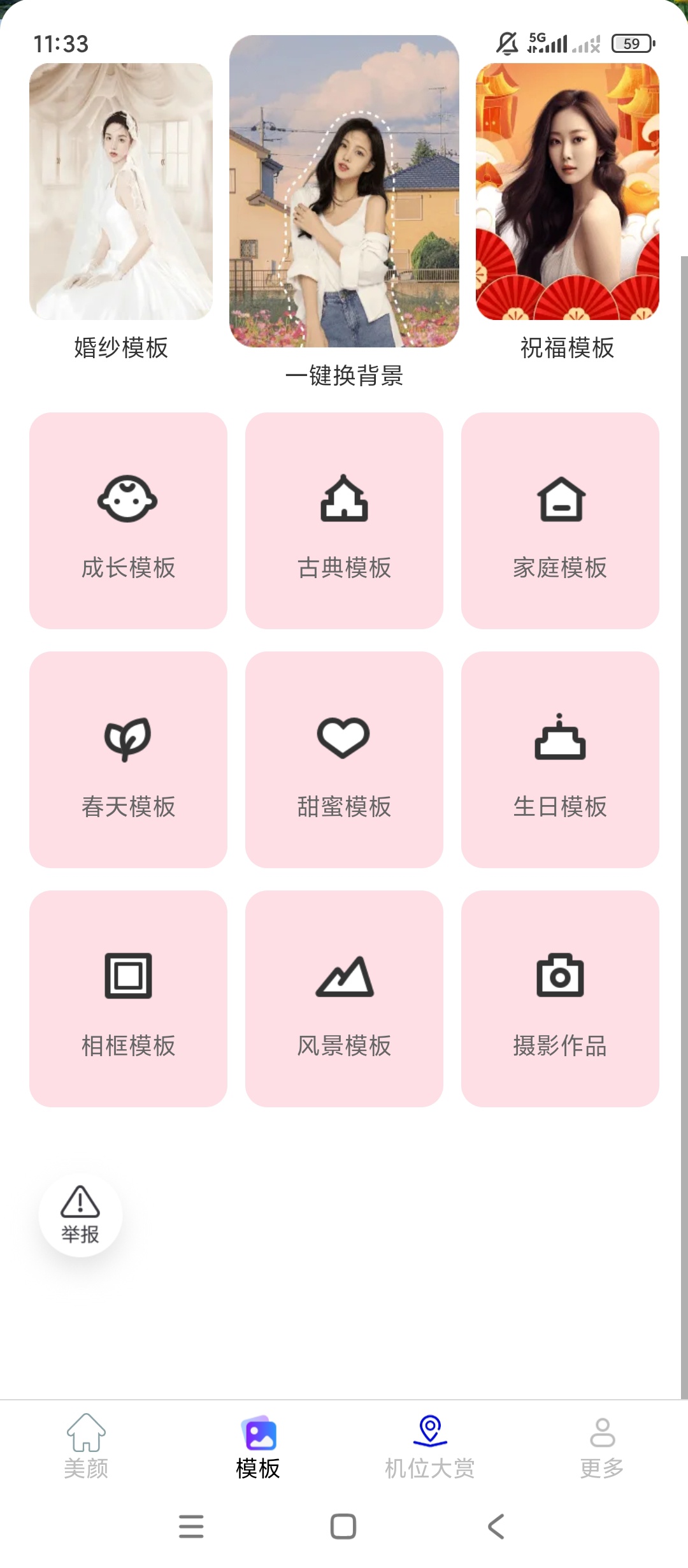The height and width of the screenshot is (1568, 688).
Task: Open 相框模板 photo frame templates
Action: point(128,999)
